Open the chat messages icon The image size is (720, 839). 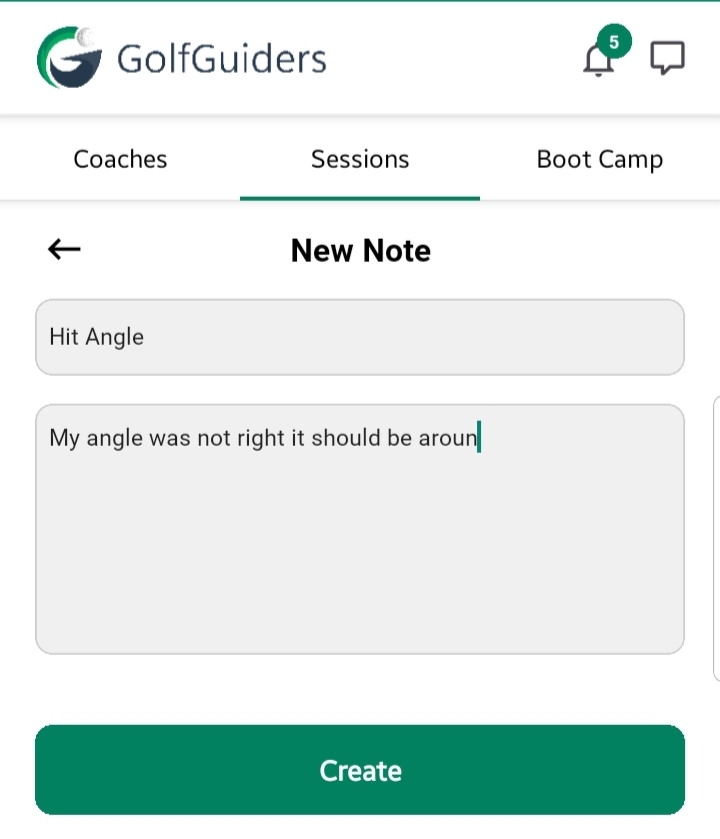[667, 58]
